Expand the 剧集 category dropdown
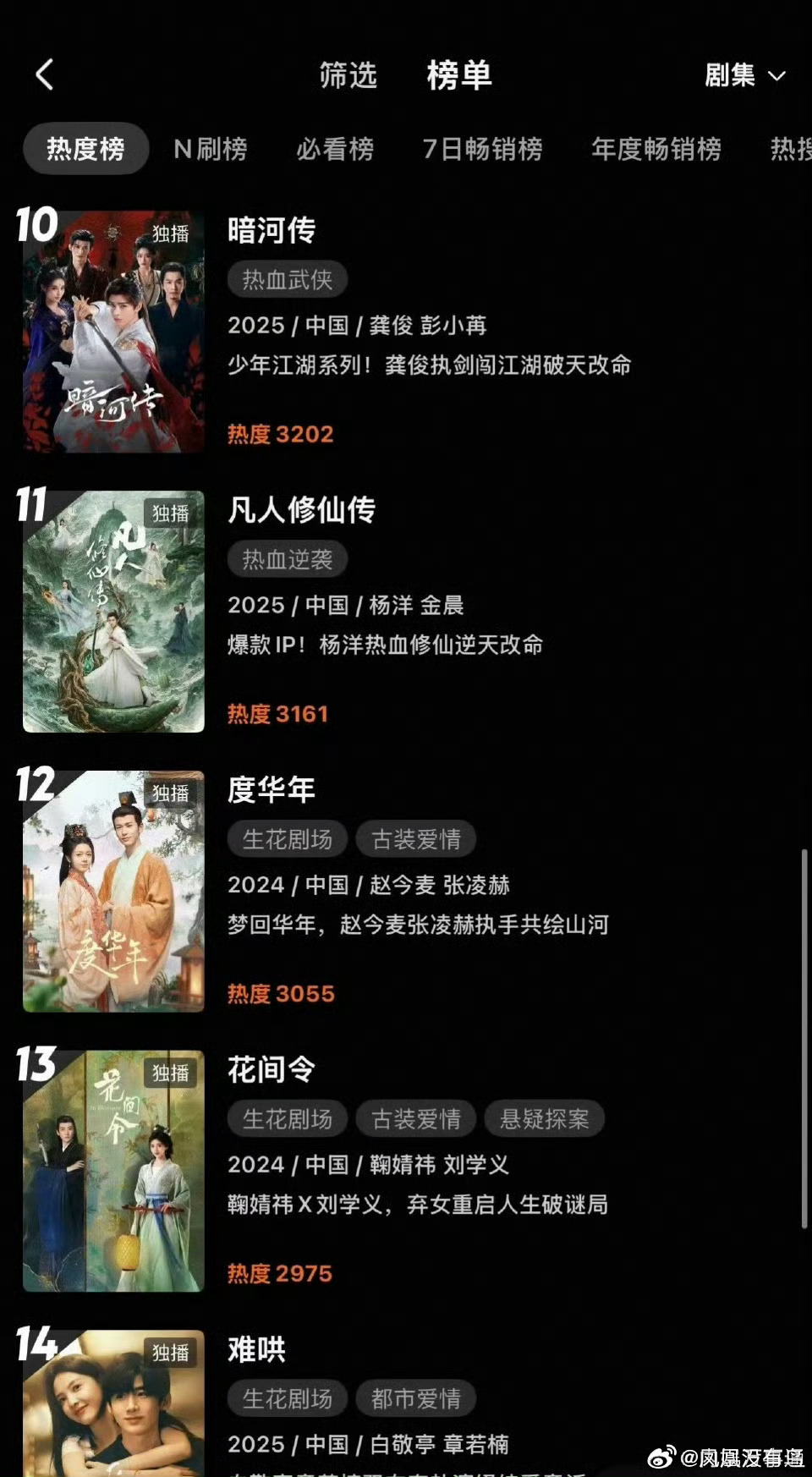Screen dimensions: 812x1477 tap(746, 76)
